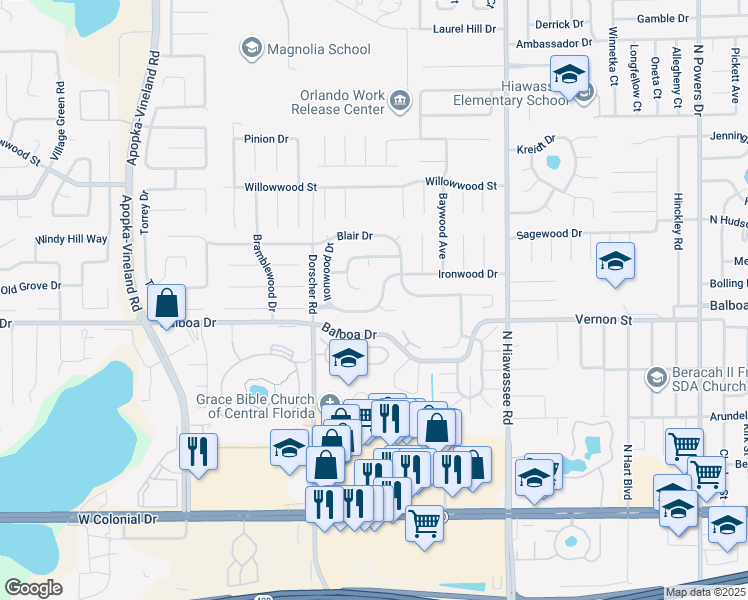Open the school marker beside Hiawassee Elementary School

click(x=568, y=76)
